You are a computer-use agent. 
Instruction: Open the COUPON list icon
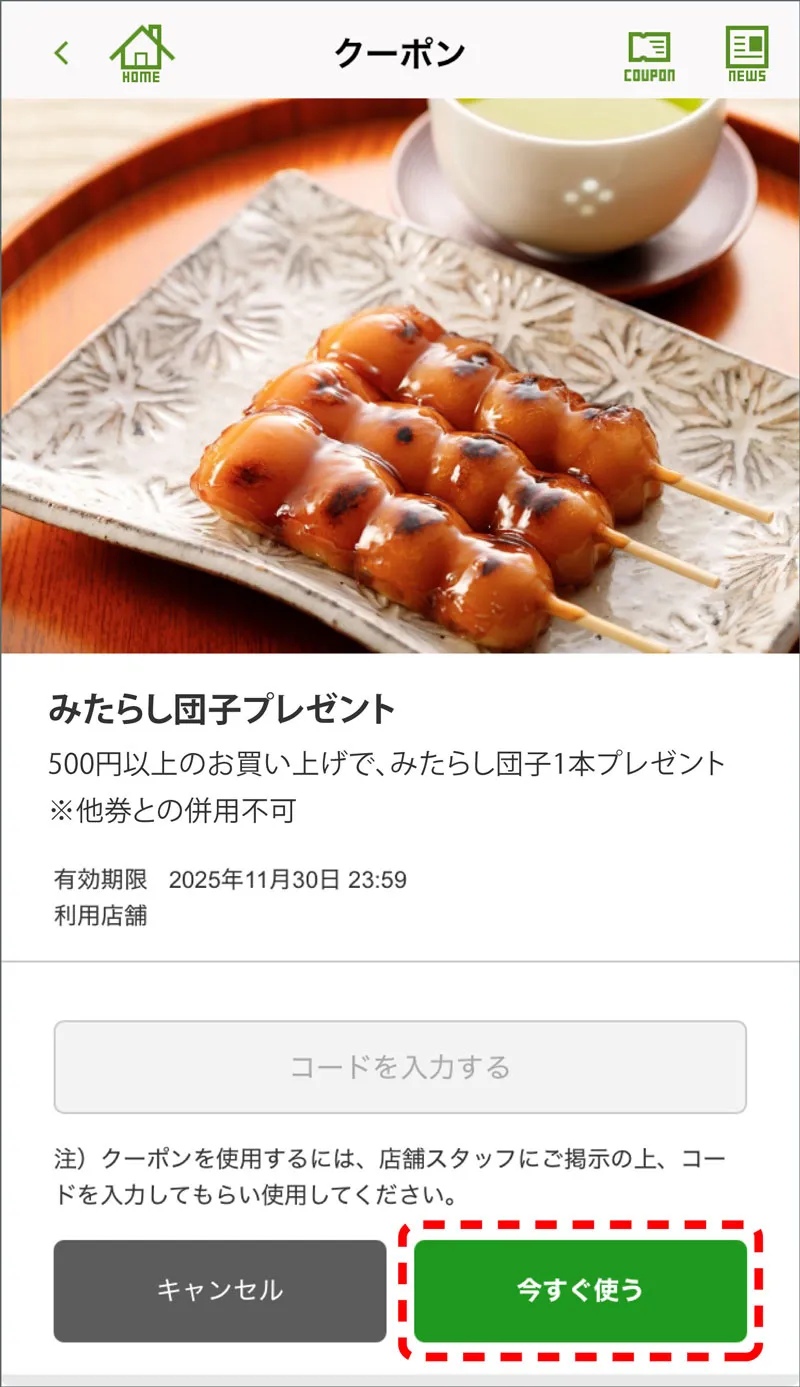tap(649, 54)
